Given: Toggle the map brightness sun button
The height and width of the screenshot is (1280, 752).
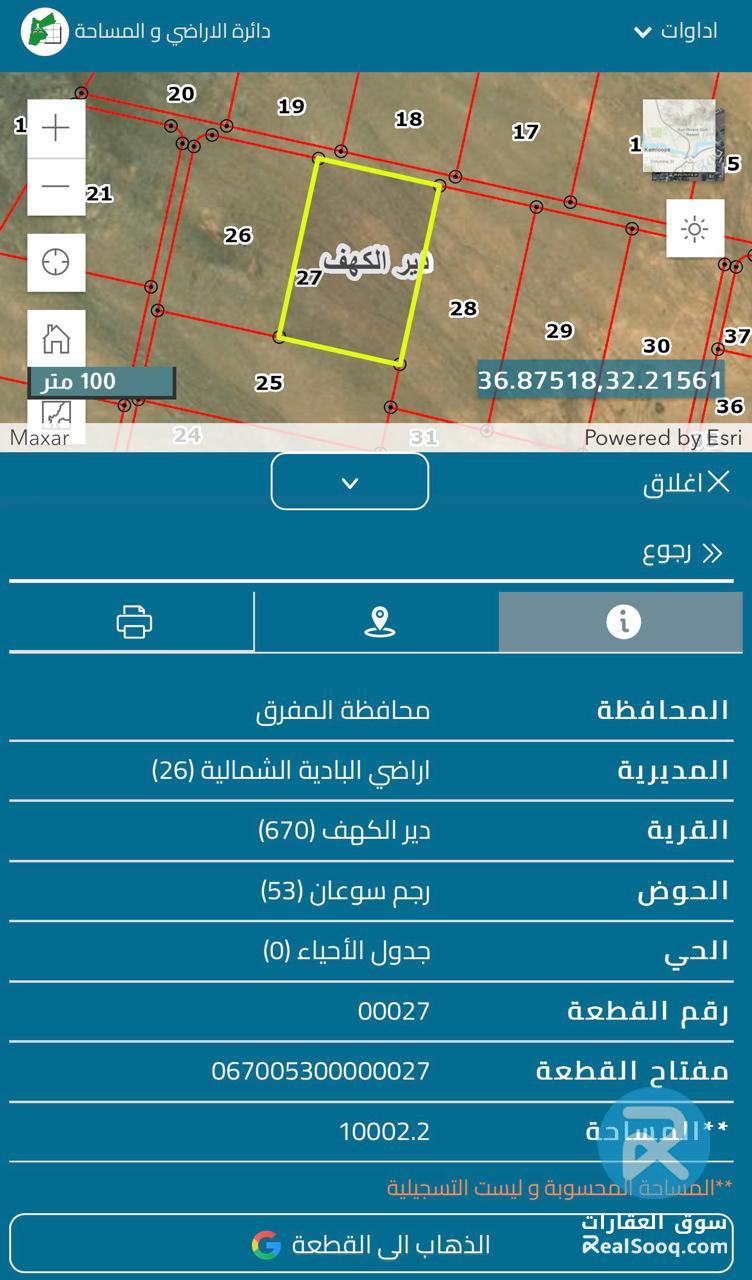Looking at the screenshot, I should [694, 229].
